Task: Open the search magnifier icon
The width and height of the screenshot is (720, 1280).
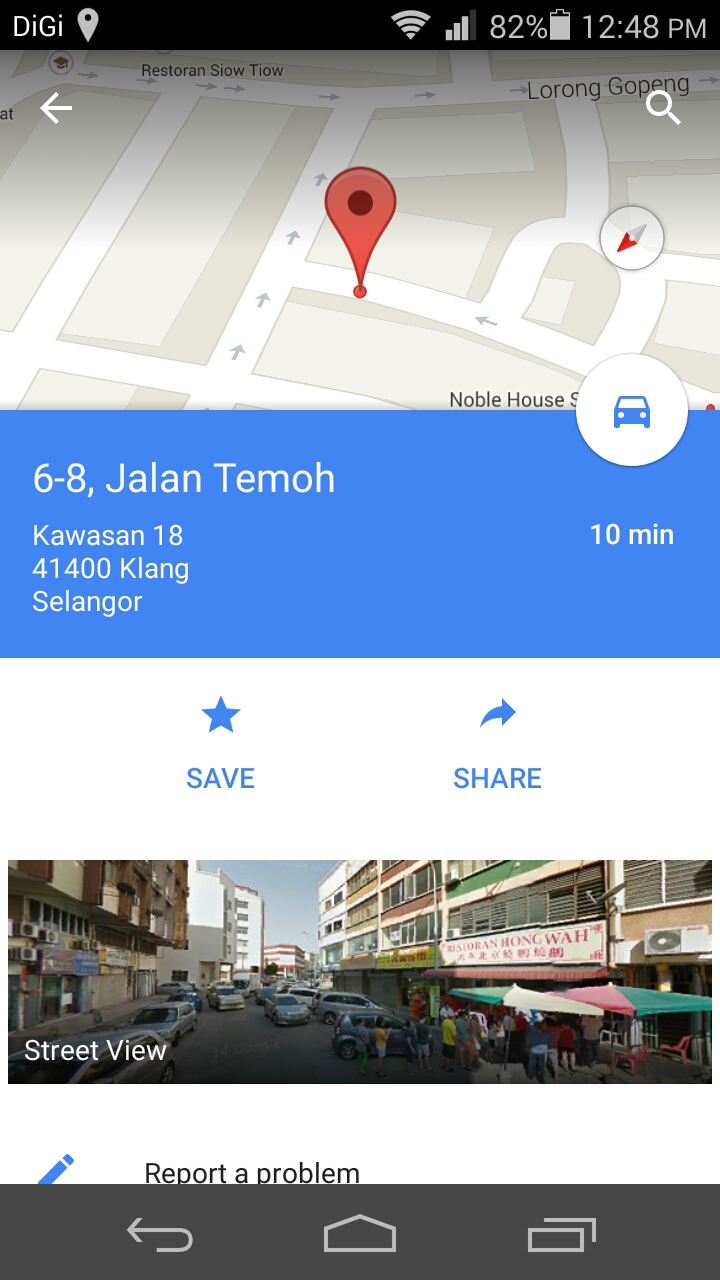Action: pos(663,107)
